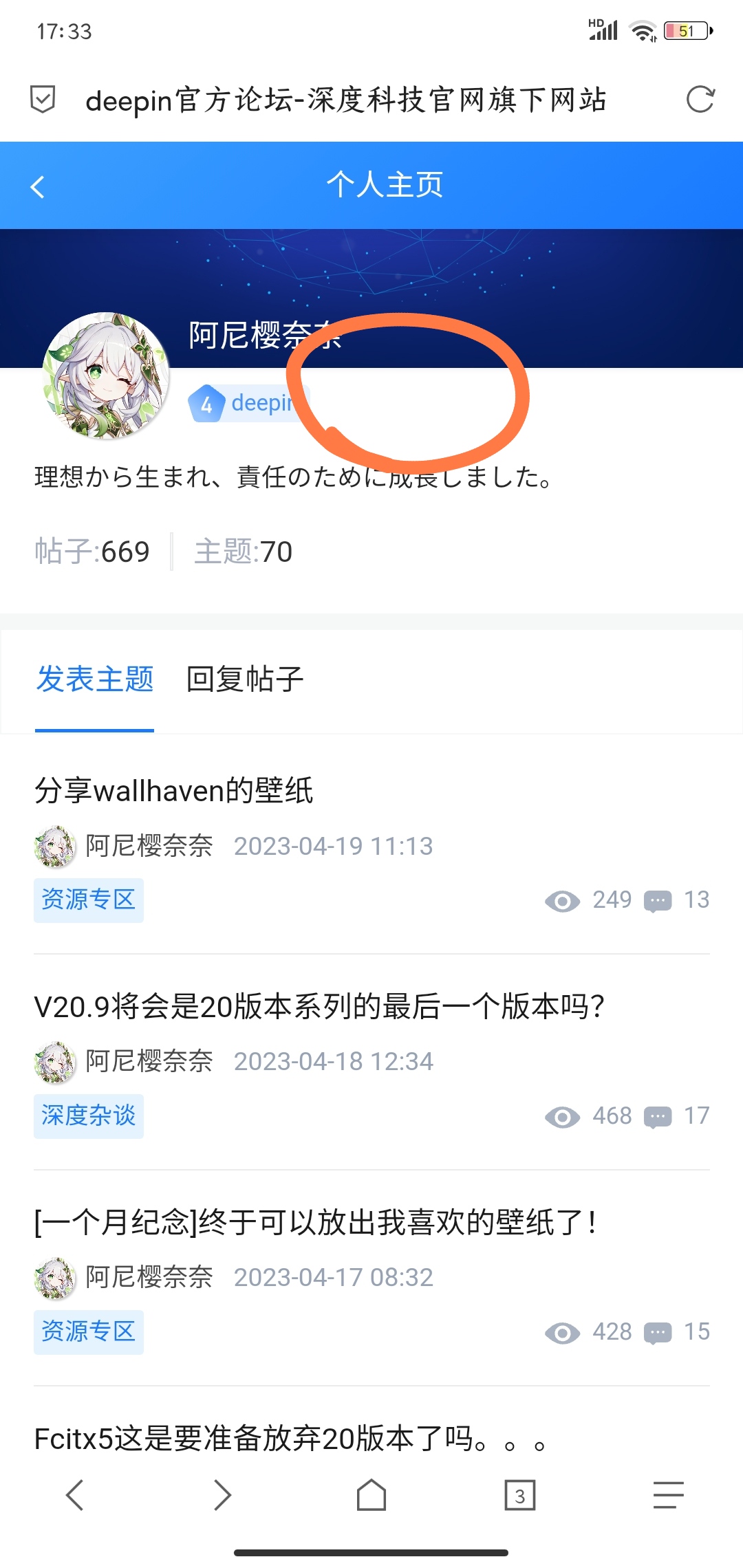This screenshot has height=1568, width=743.
Task: Reload the page with the refresh icon
Action: (x=700, y=100)
